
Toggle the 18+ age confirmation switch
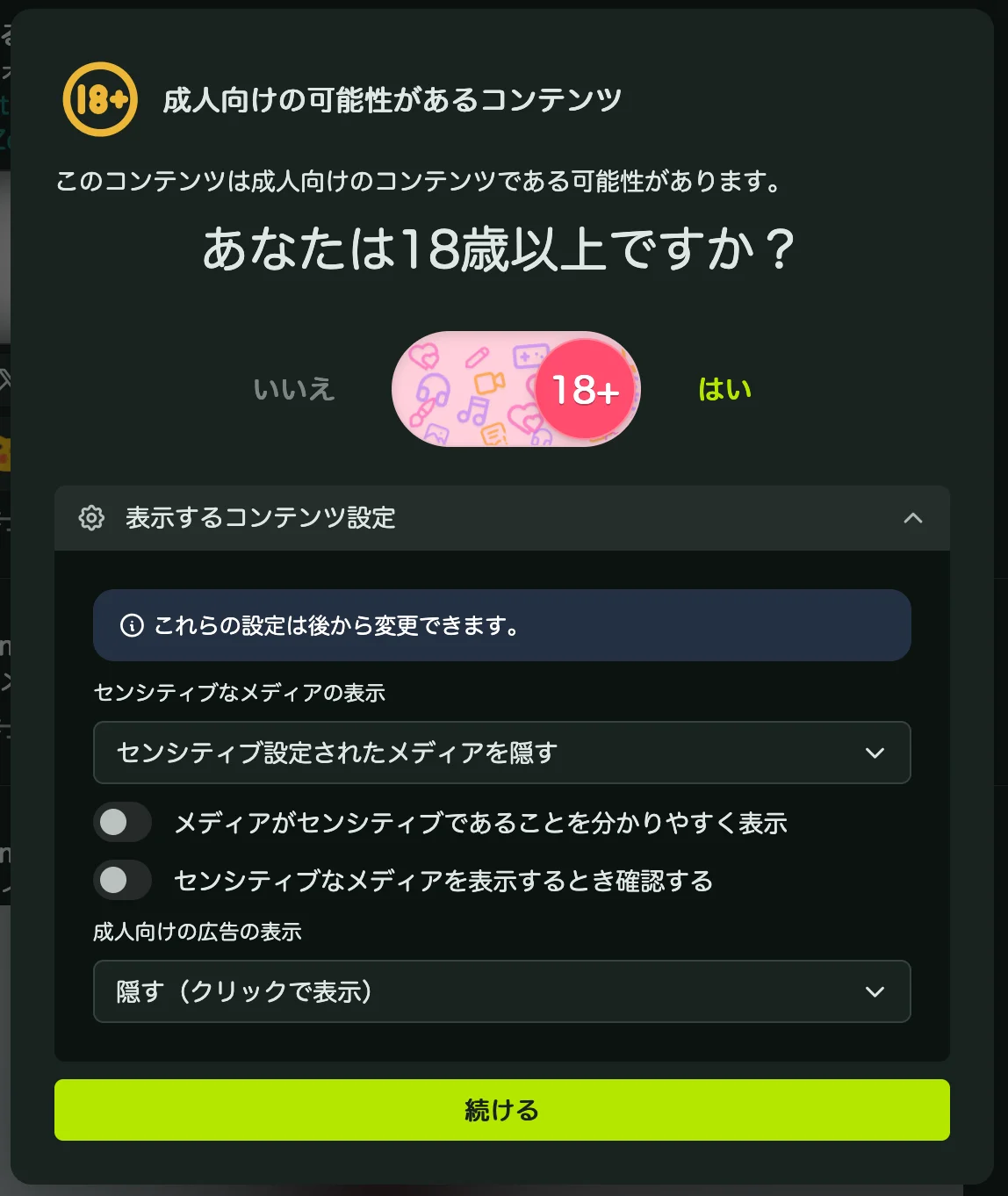(516, 389)
